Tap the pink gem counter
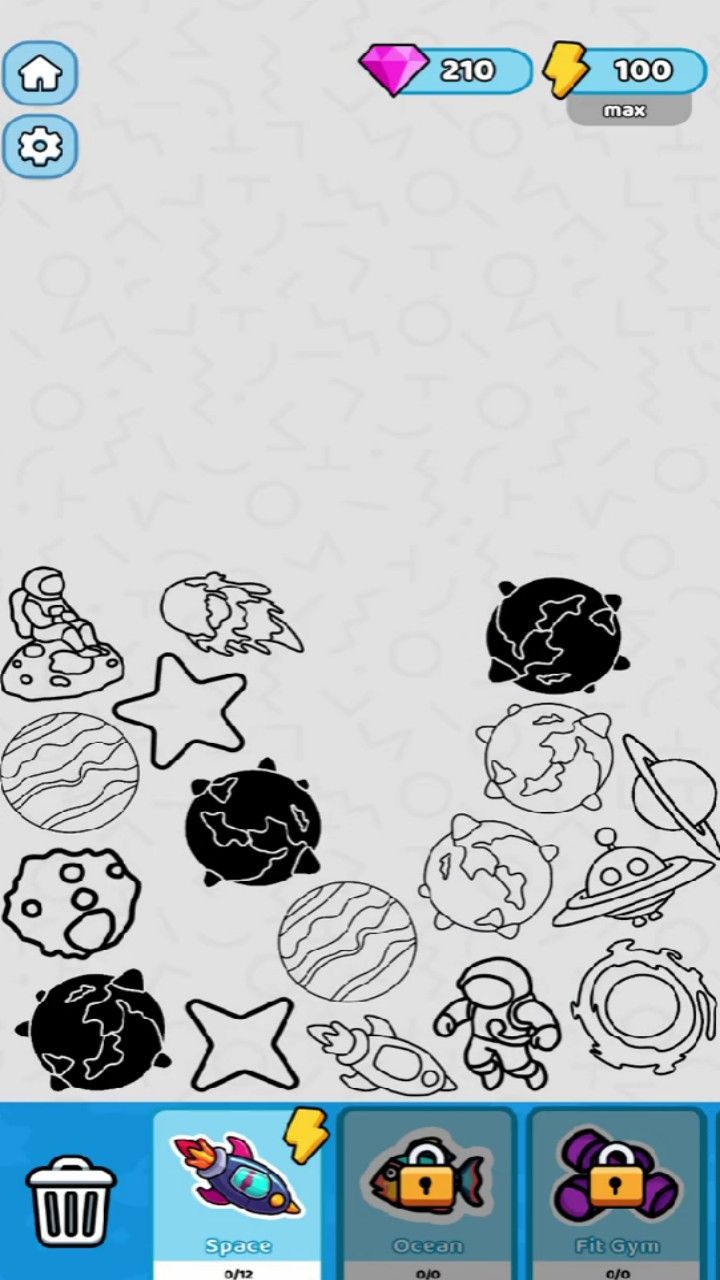 (447, 71)
